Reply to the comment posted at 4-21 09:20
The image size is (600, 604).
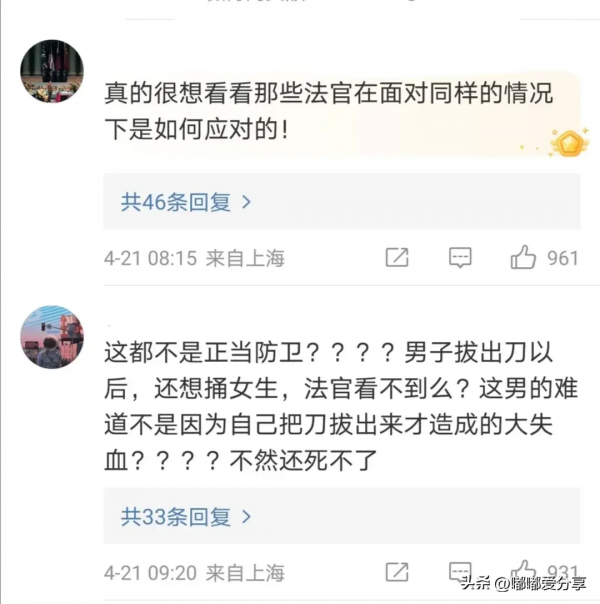click(x=460, y=573)
